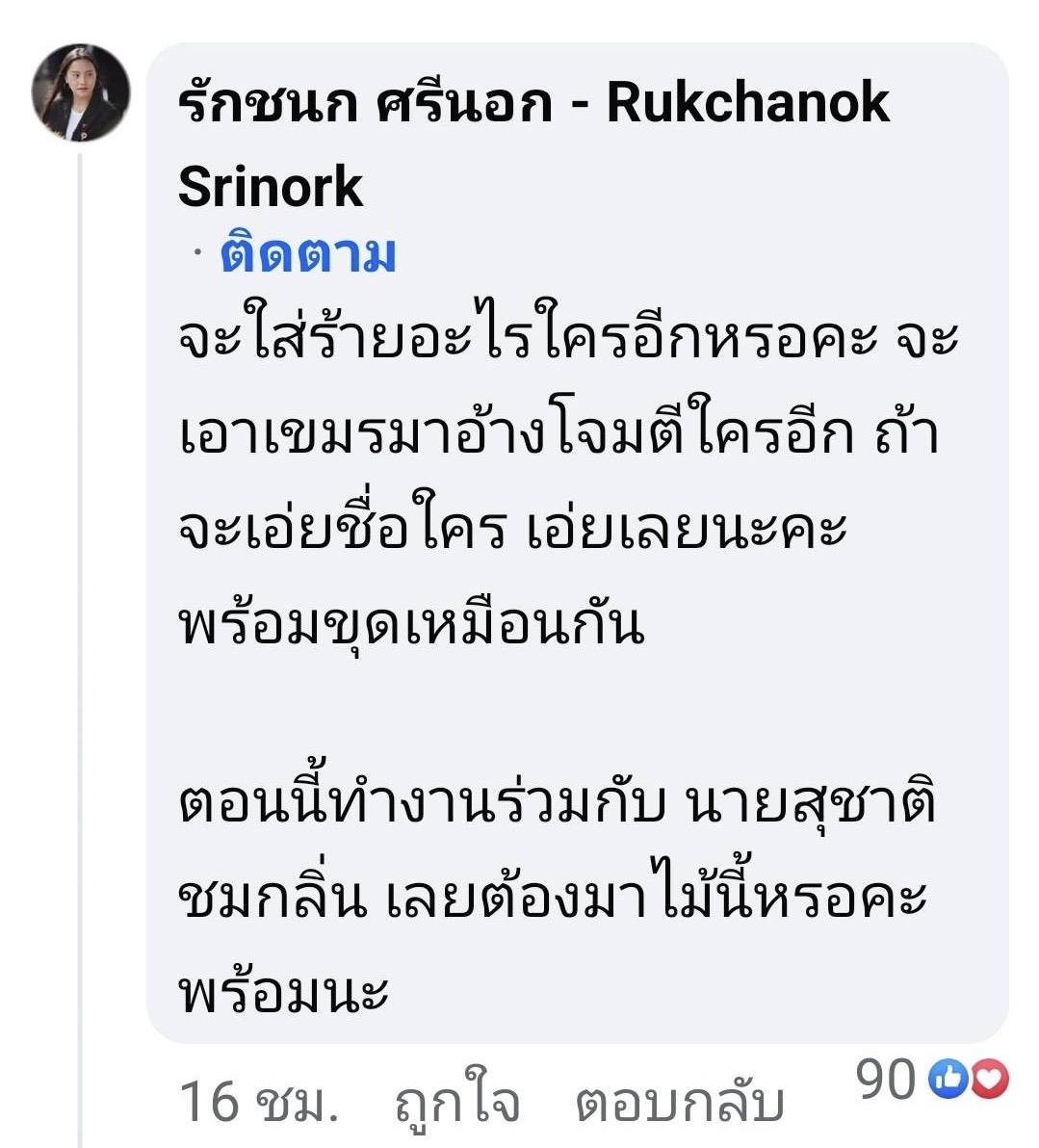This screenshot has width=1039, height=1148.
Task: Open Rukchanok Srinork's profile picture
Action: click(81, 92)
